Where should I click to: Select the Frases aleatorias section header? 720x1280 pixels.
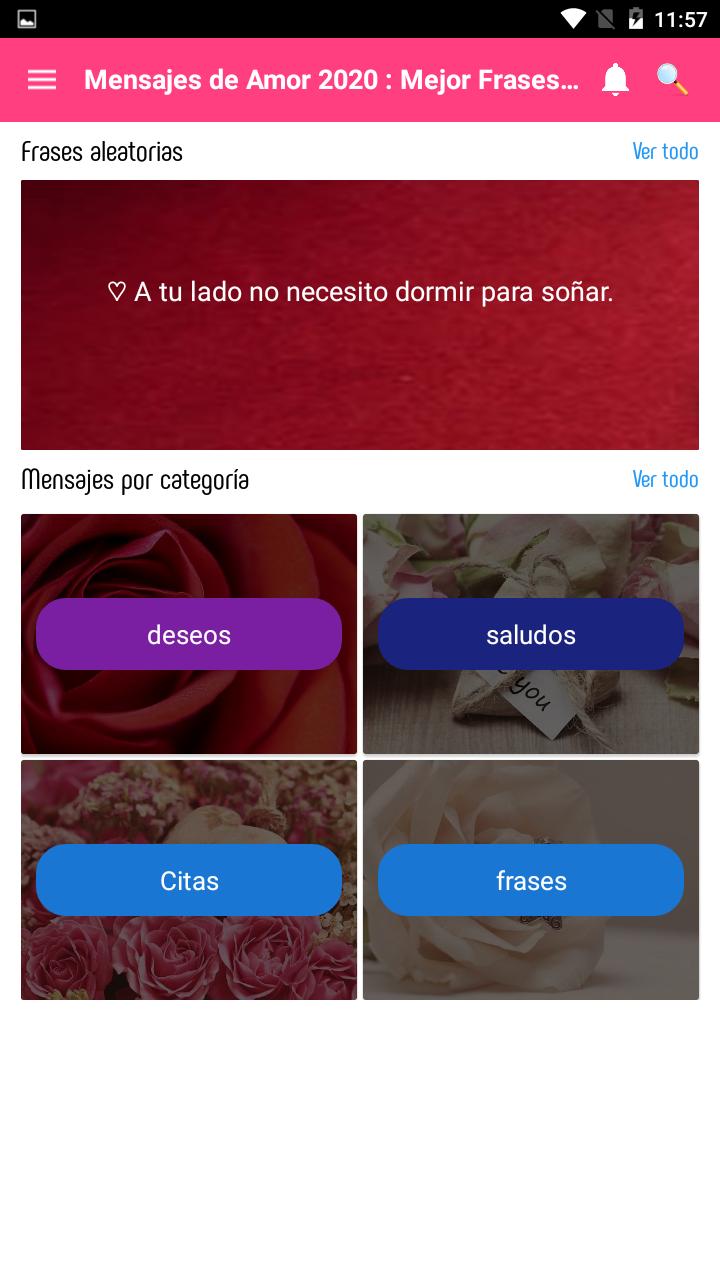click(x=102, y=151)
